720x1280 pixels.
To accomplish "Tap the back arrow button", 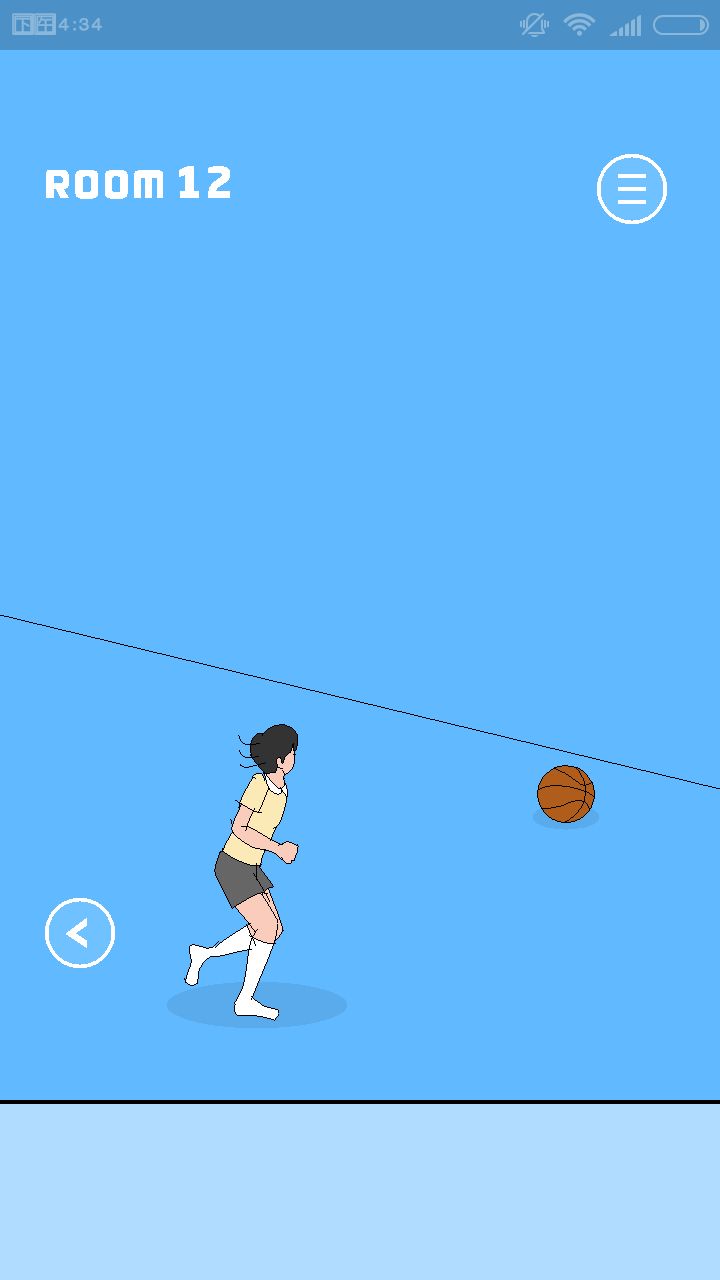I will coord(79,931).
